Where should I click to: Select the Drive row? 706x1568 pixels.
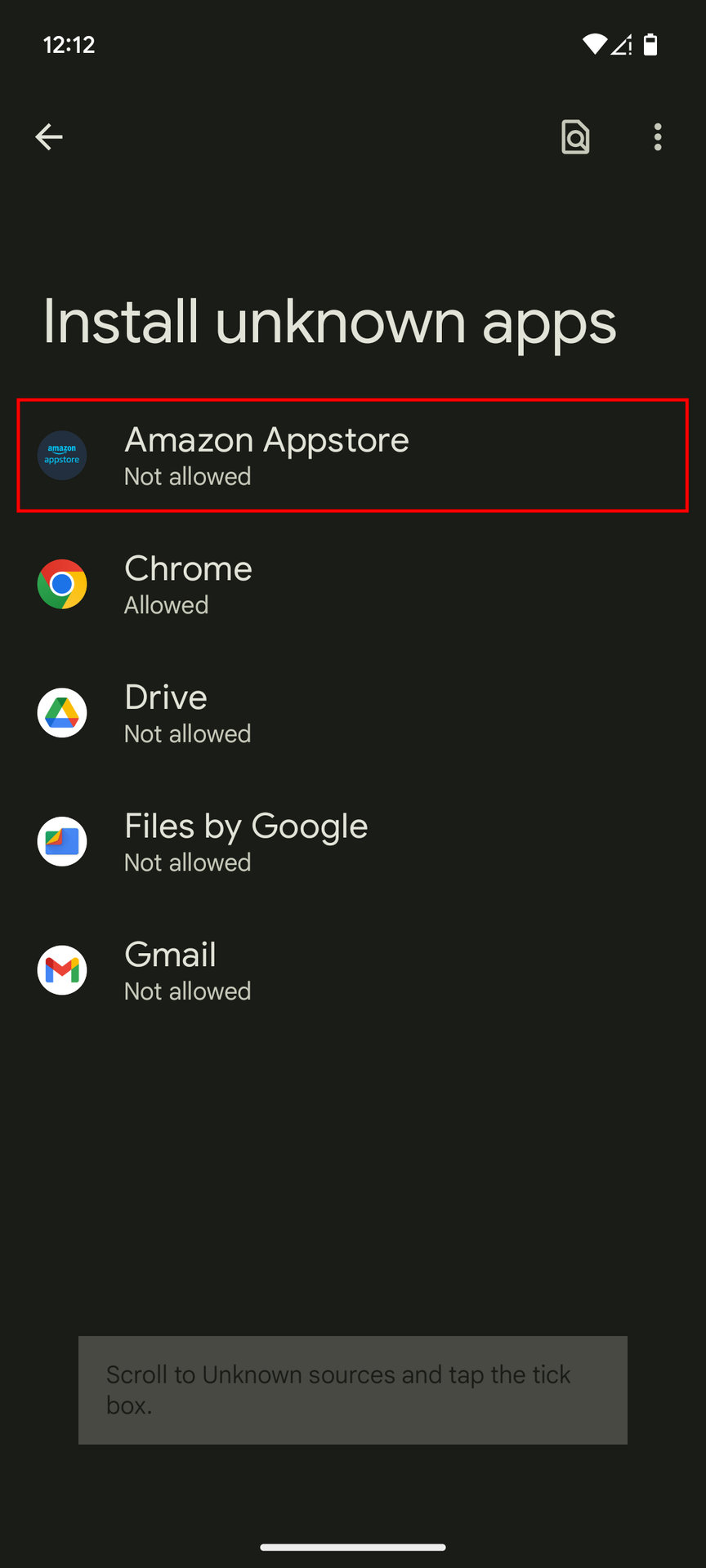click(x=351, y=713)
